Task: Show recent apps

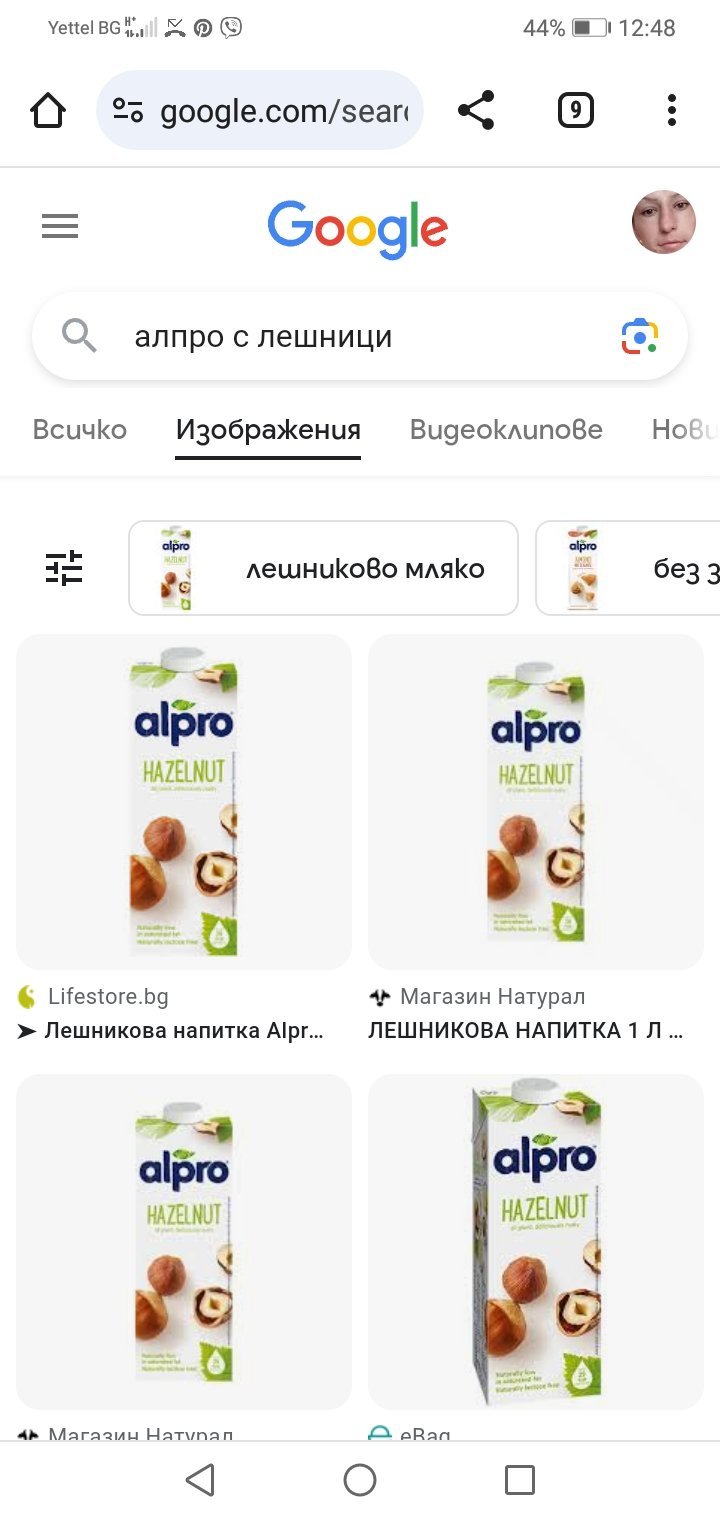Action: coord(520,1480)
